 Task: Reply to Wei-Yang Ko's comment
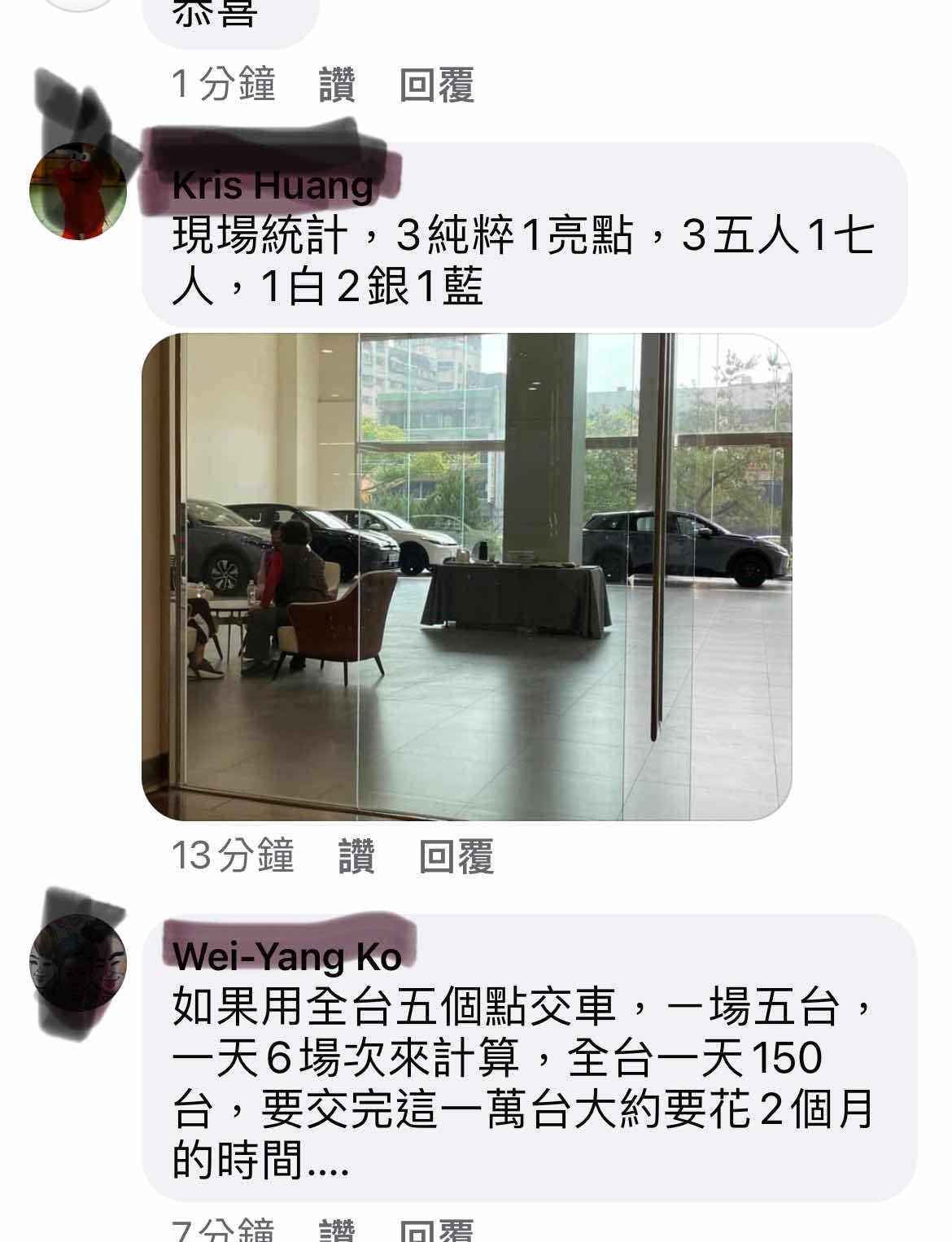pos(437,1231)
